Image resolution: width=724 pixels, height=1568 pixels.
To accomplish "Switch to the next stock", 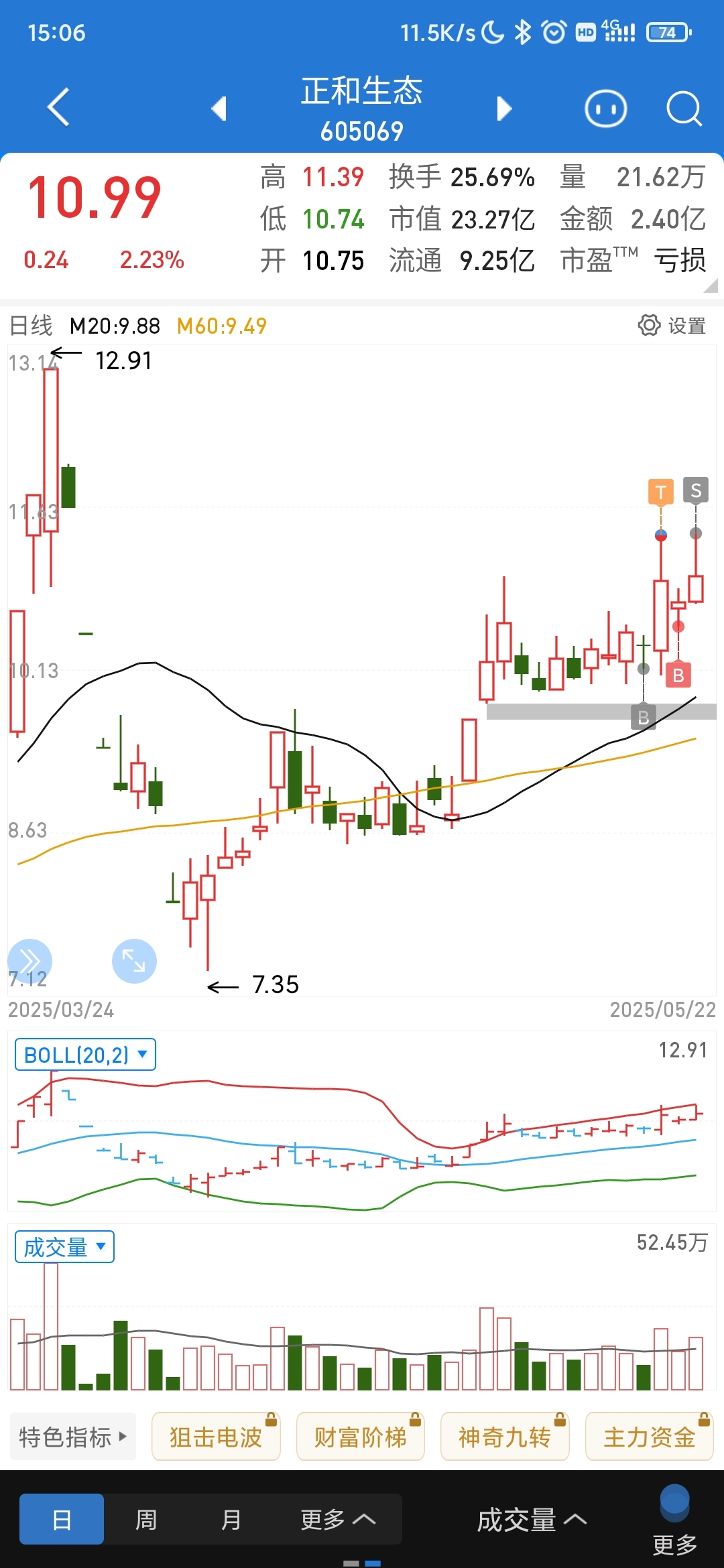I will (504, 109).
